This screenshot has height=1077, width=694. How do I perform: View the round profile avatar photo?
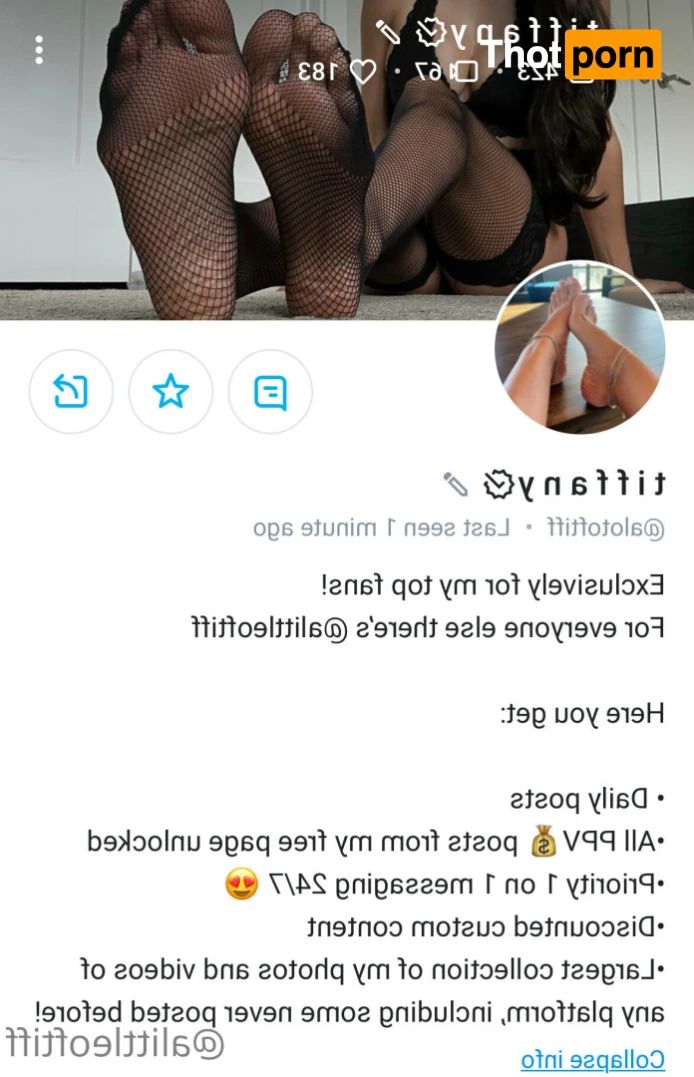[580, 347]
